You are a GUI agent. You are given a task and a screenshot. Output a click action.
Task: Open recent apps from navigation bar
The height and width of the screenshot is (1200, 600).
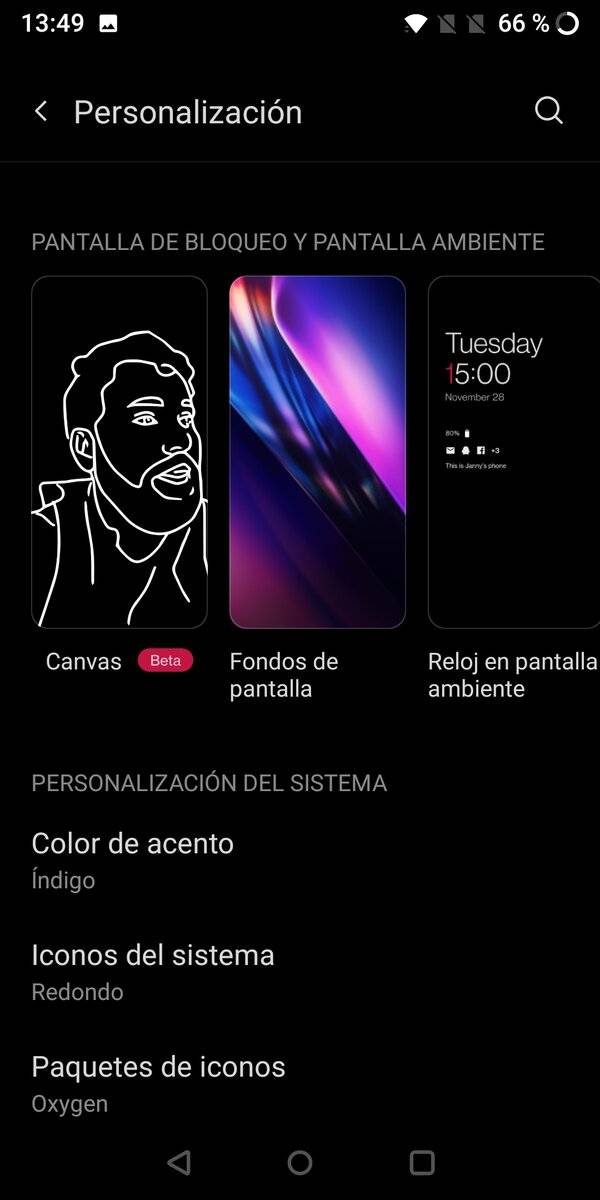click(422, 1162)
